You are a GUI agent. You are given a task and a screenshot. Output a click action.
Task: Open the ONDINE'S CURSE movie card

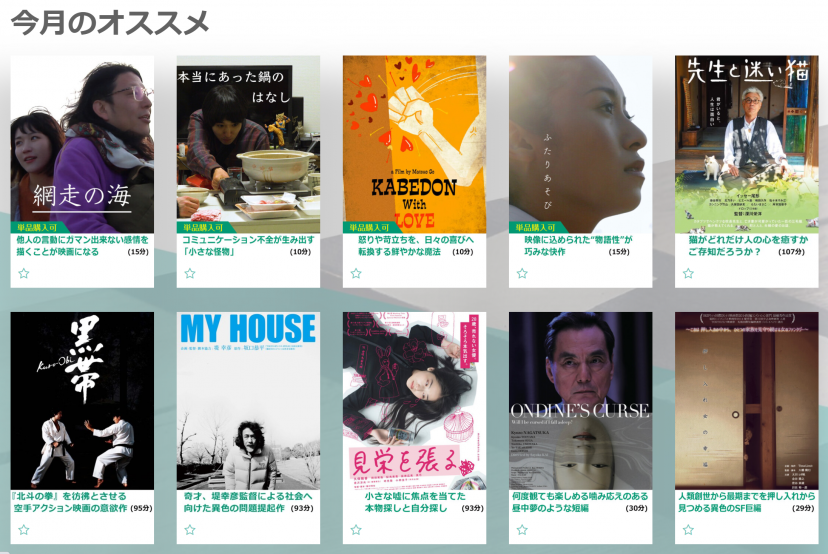point(580,400)
